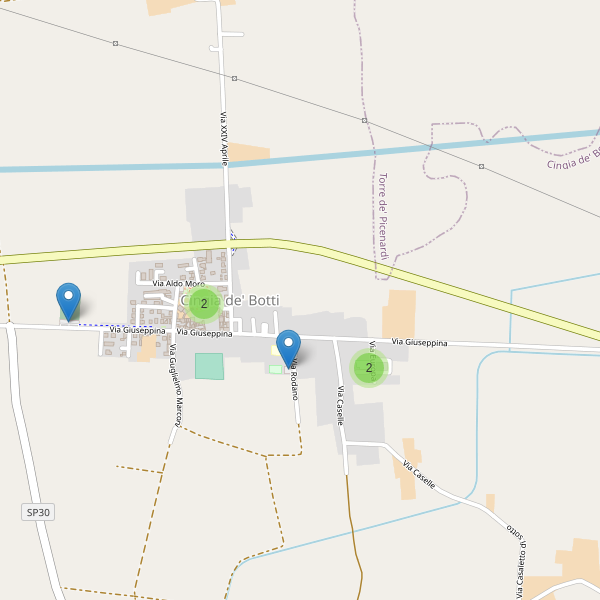Open the blue marker west of Via Giuseppina
Screen dimensions: 600x600
(x=68, y=299)
